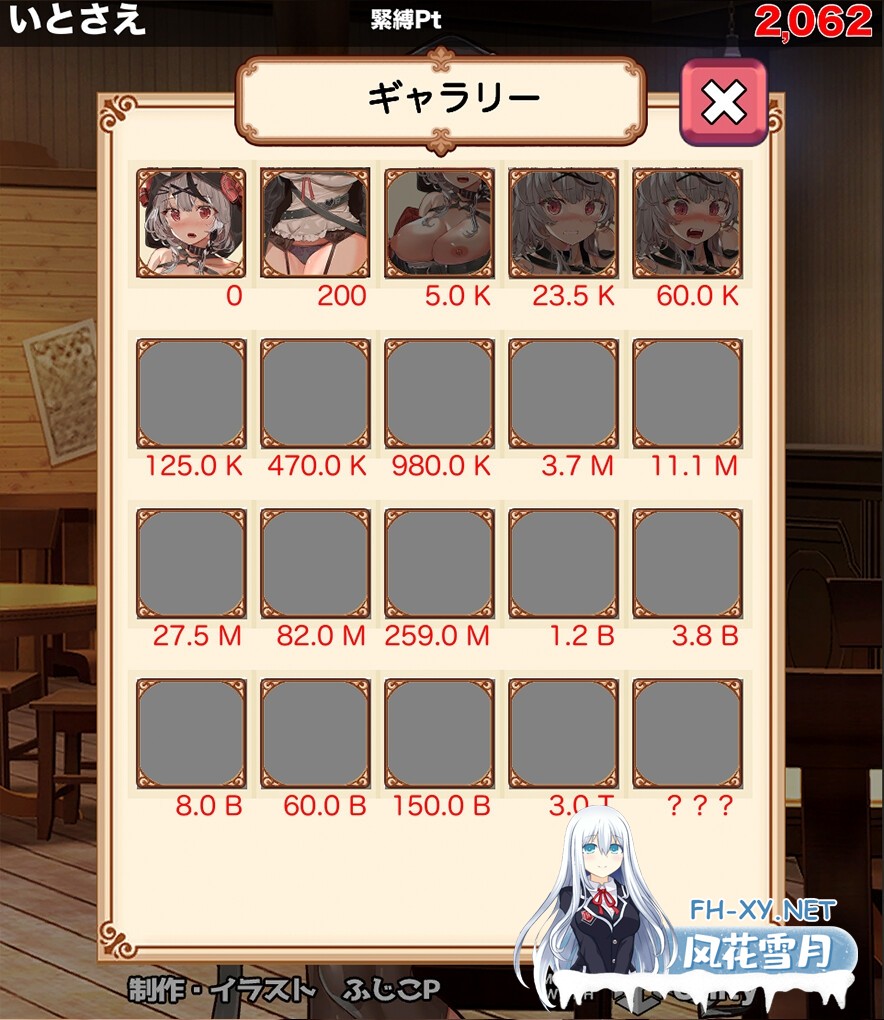This screenshot has width=884, height=1020.
Task: Select the locked tile labeled 259.0 M
Action: point(439,563)
